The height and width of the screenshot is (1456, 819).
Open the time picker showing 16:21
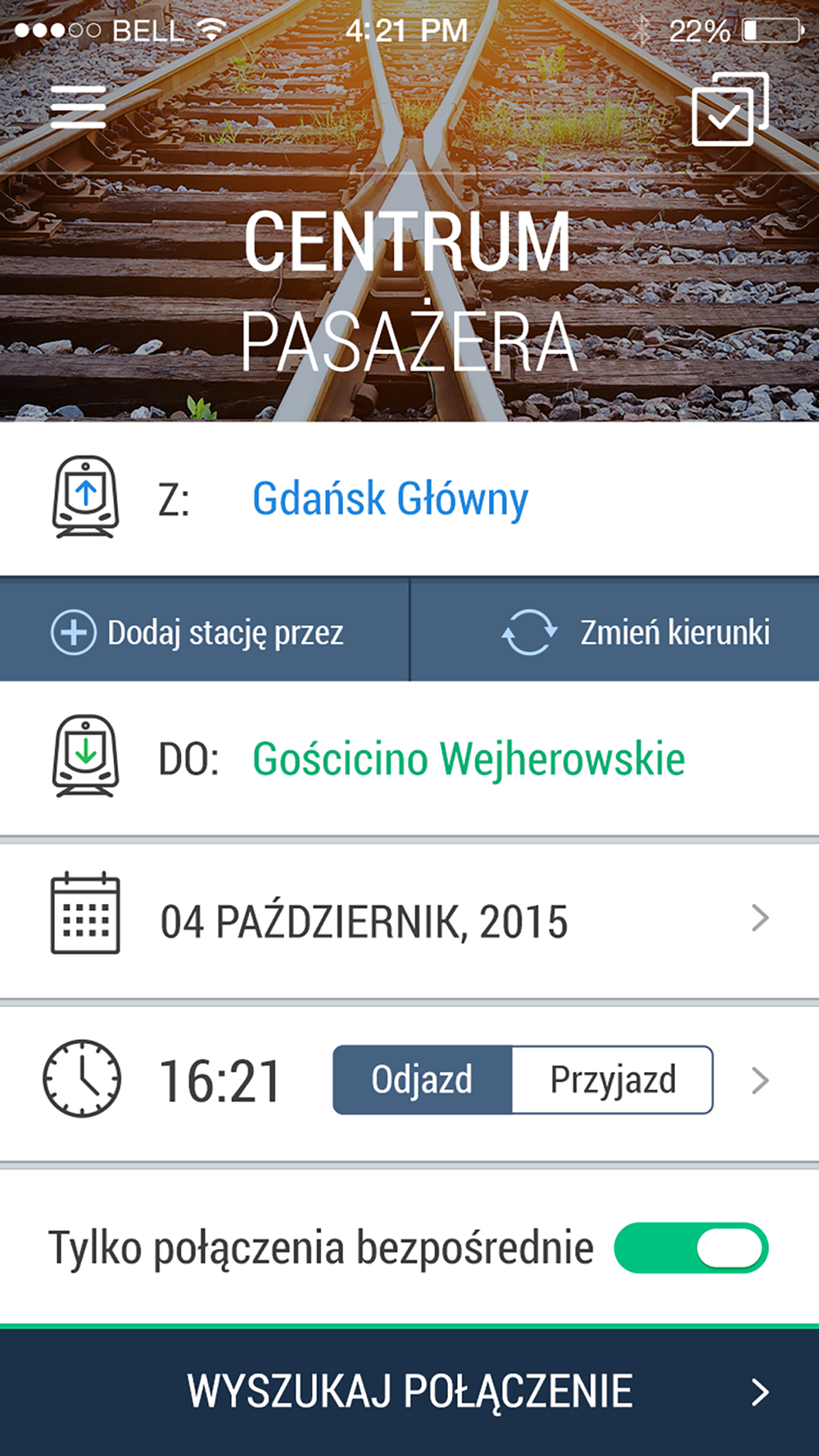[x=220, y=1081]
